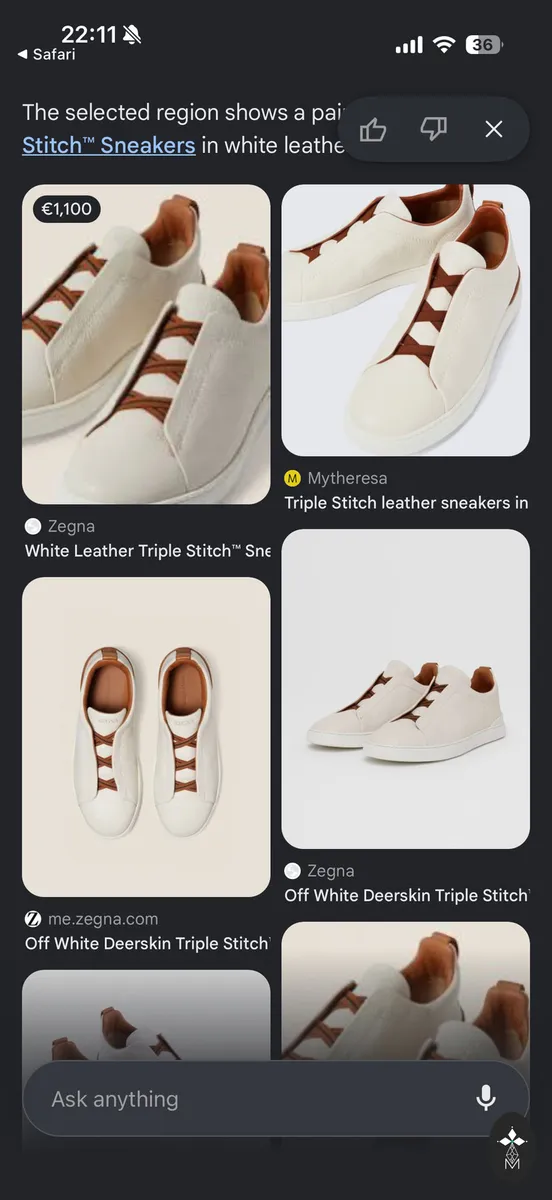Start voice input with the microphone
This screenshot has height=1200, width=552.
point(486,1099)
